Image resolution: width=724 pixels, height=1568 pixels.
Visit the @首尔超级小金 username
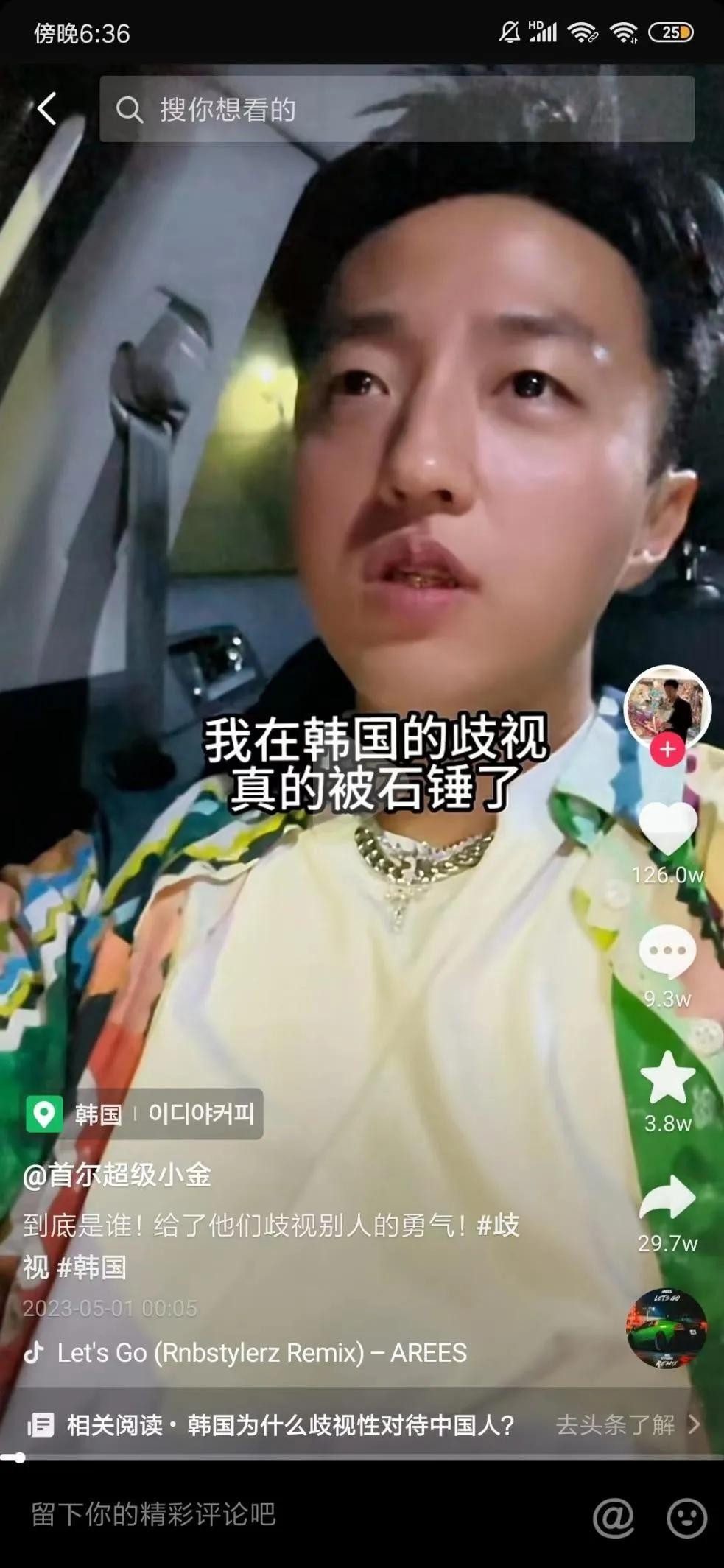pos(118,1174)
